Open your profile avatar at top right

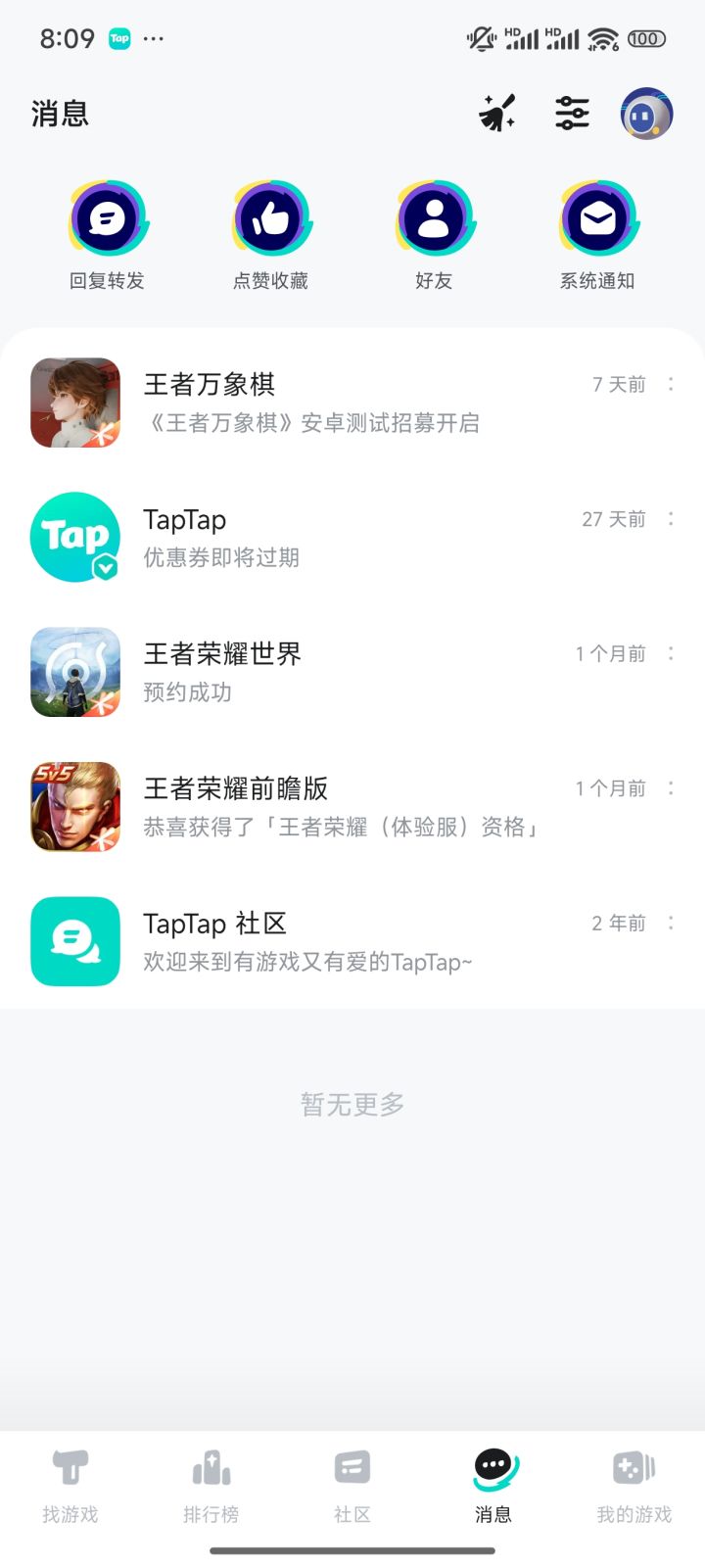tap(646, 114)
